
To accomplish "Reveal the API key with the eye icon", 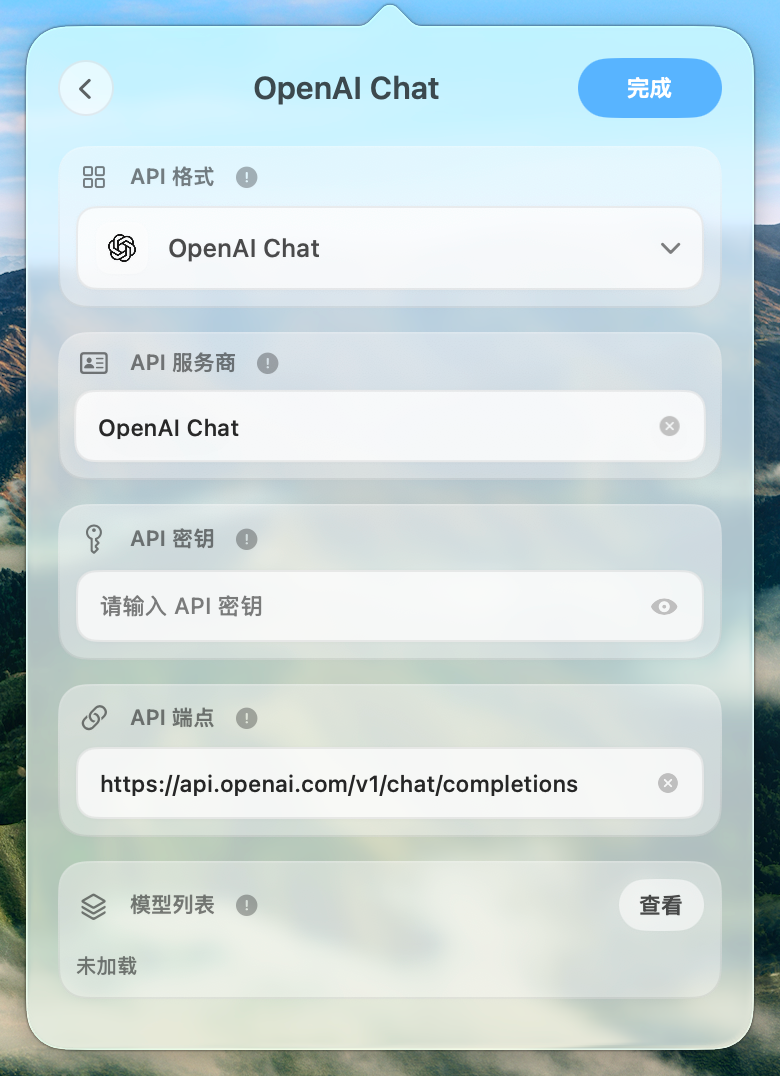I will pos(664,606).
